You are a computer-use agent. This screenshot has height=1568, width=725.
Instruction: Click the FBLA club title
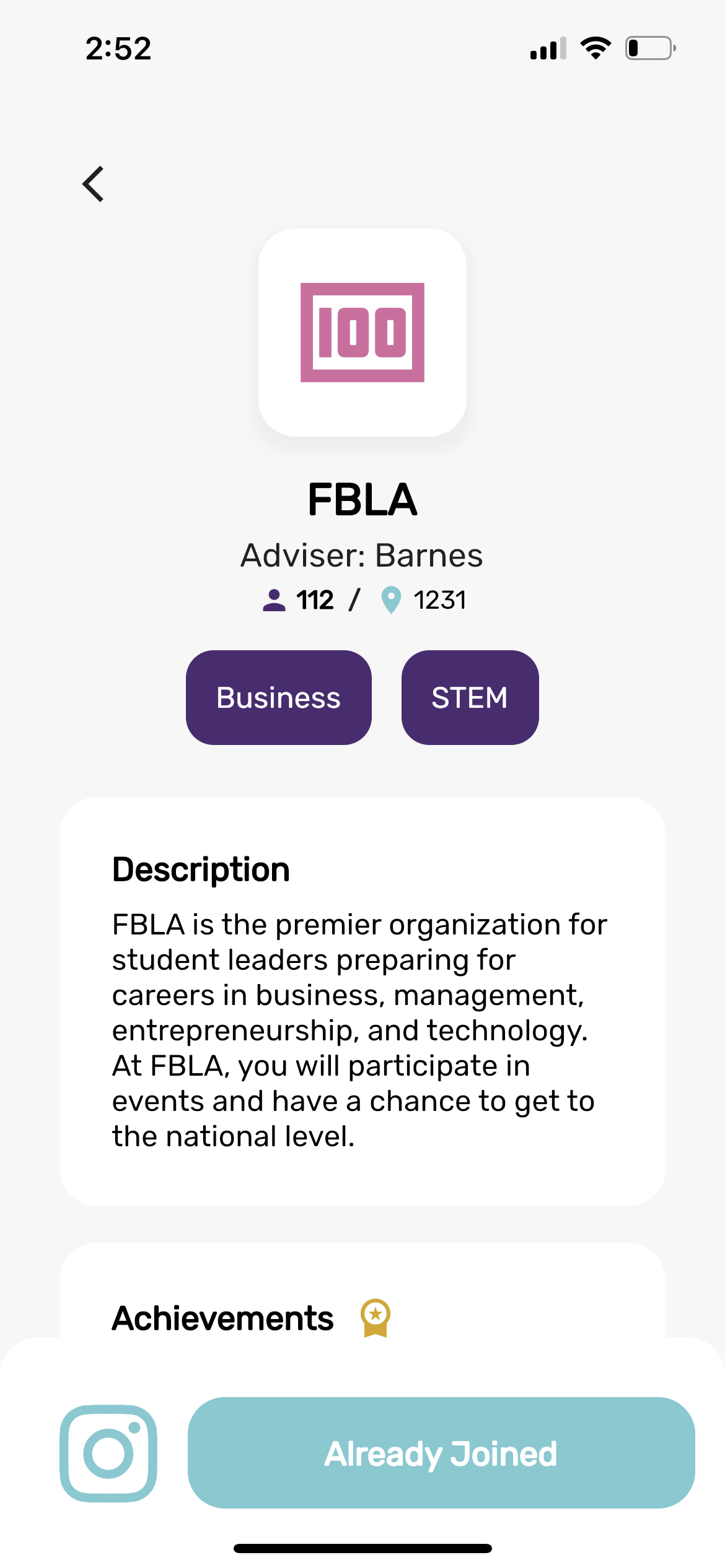click(x=362, y=499)
